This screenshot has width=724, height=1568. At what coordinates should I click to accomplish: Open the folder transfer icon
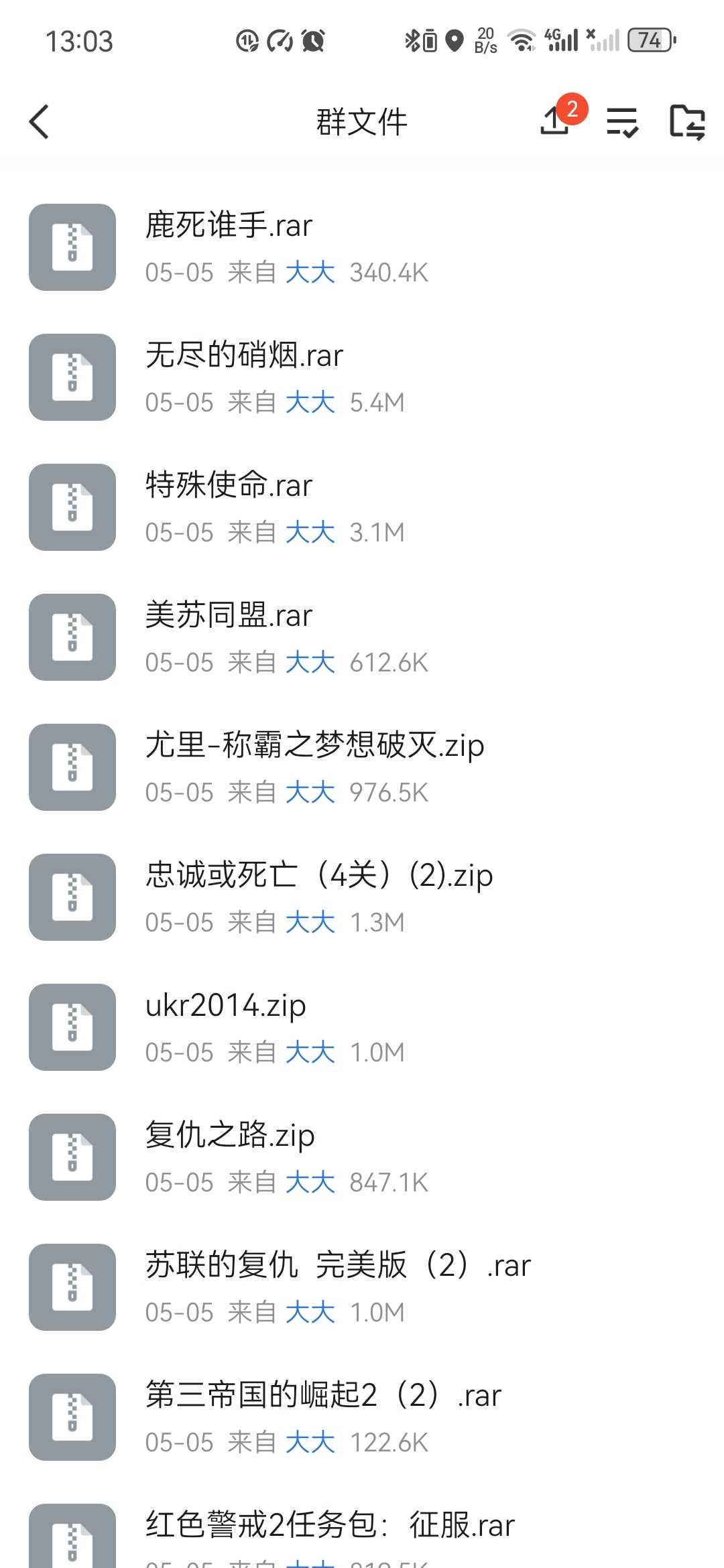click(x=688, y=123)
